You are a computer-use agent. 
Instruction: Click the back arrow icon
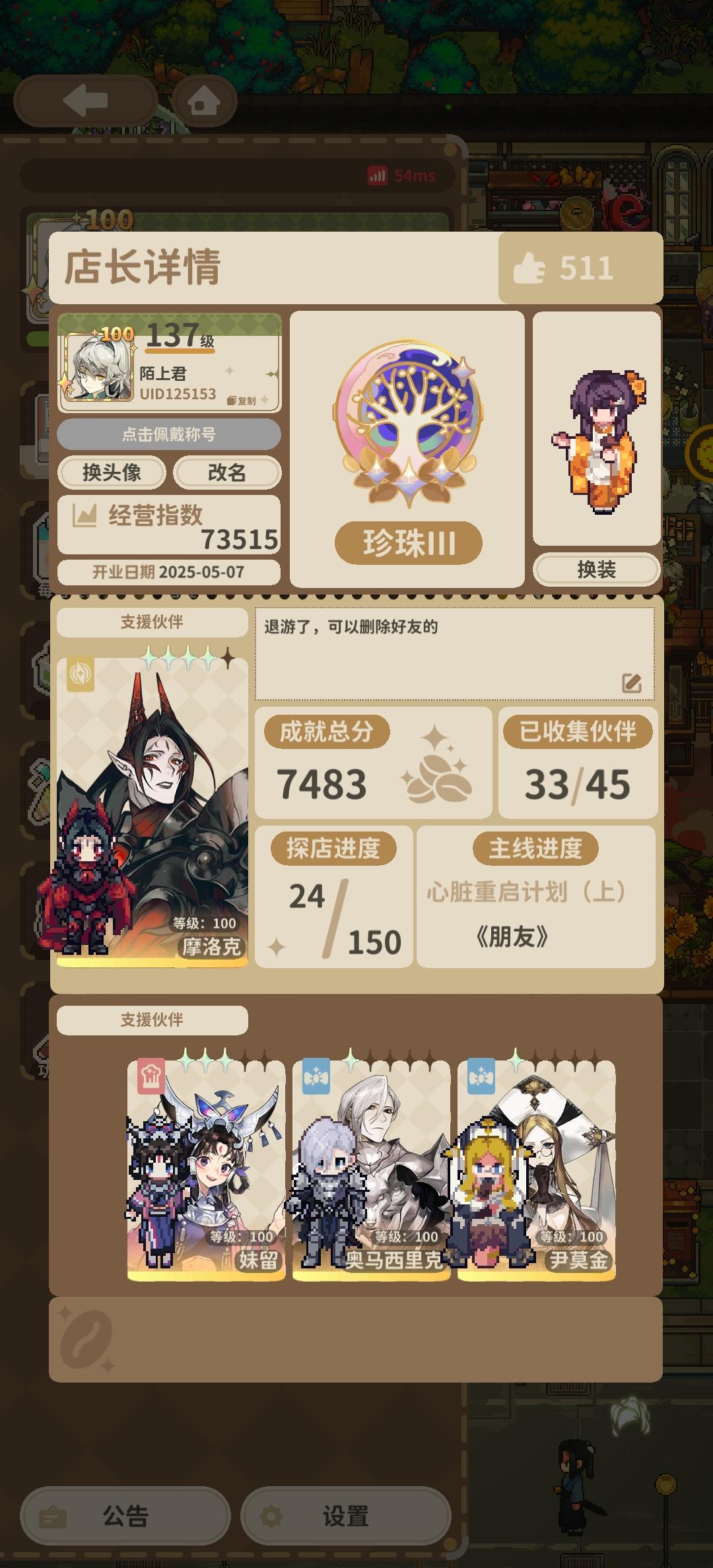click(86, 99)
